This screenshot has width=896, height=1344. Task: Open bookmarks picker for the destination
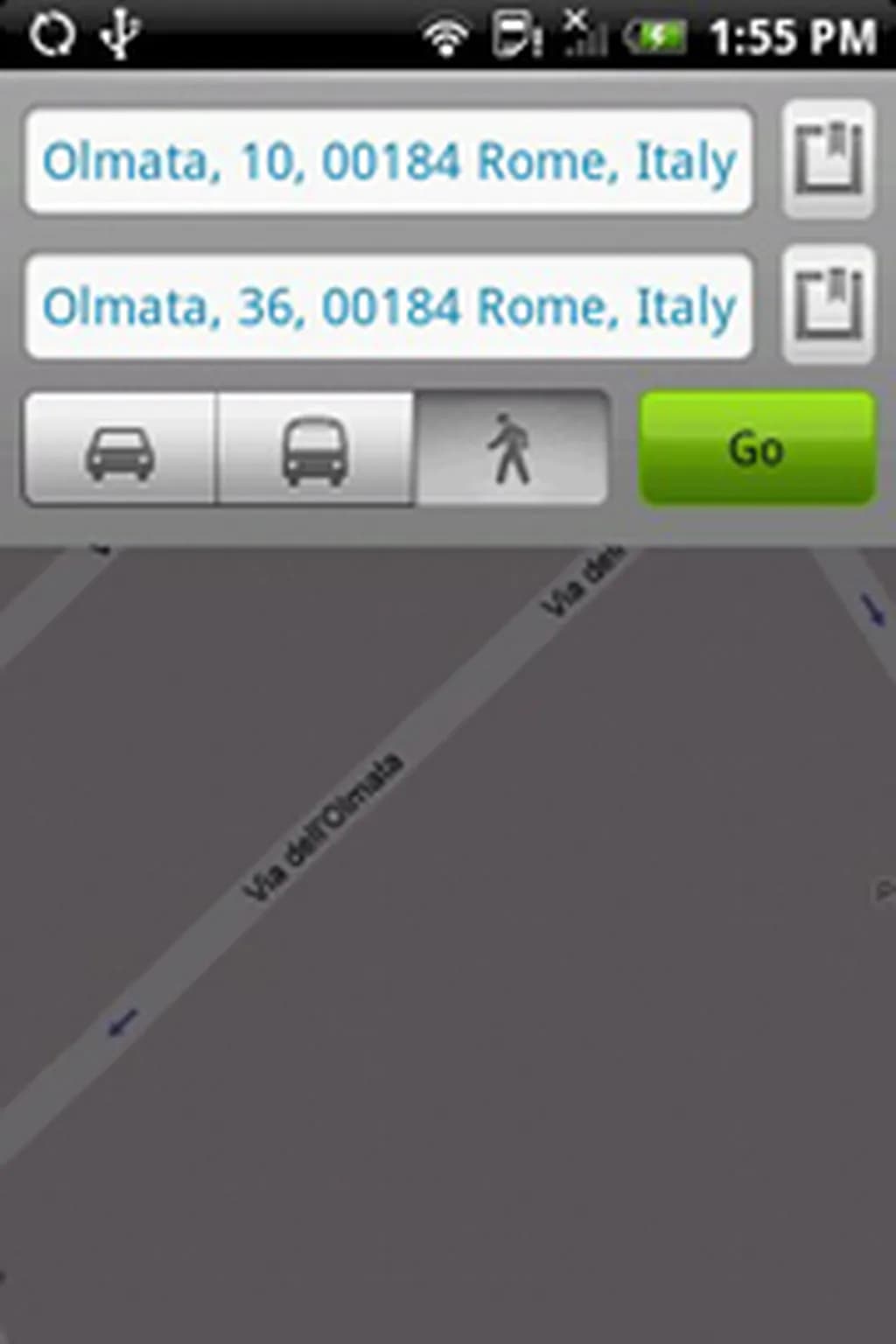(828, 304)
